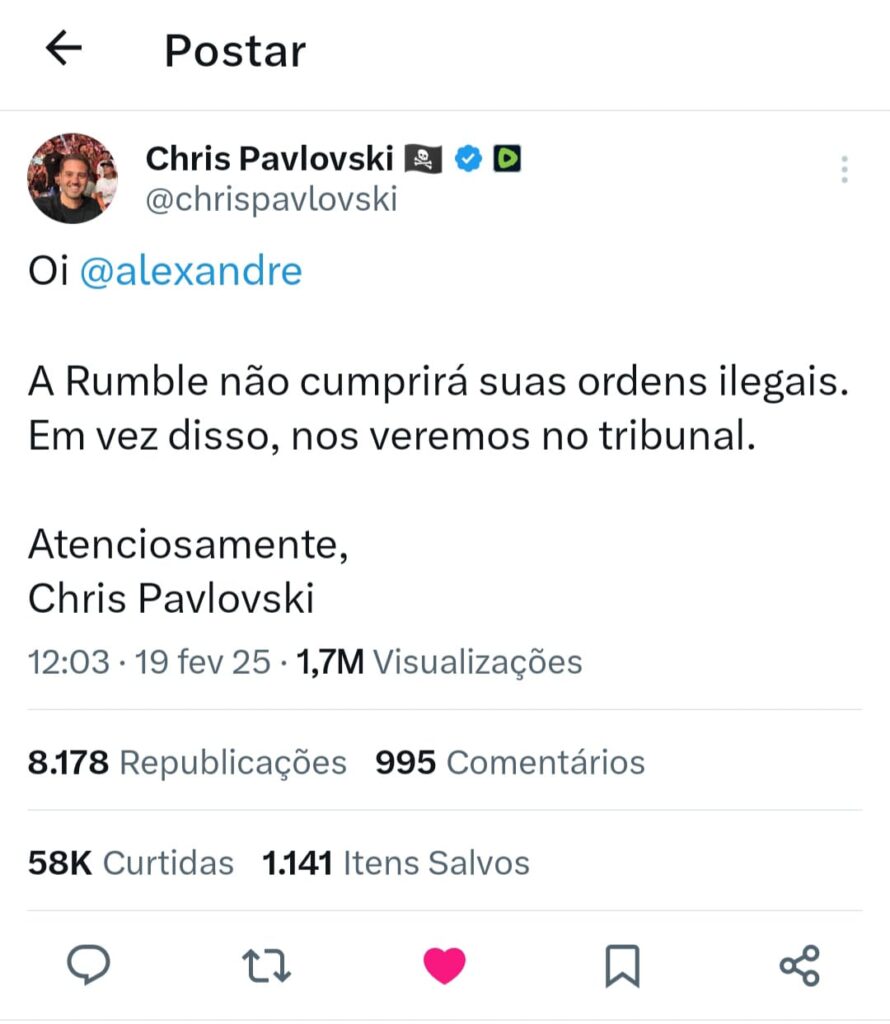Unlike the post via heart icon
This screenshot has height=1024, width=890.
[445, 965]
